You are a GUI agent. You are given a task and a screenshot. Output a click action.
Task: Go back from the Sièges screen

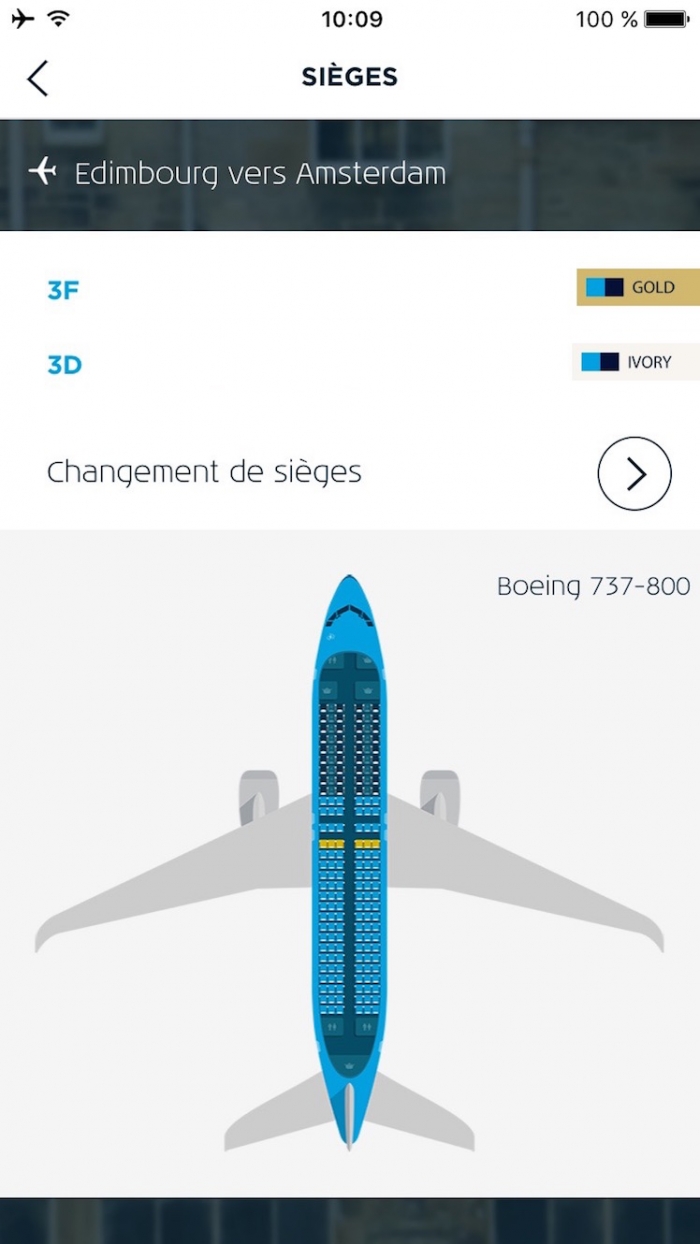tap(38, 78)
